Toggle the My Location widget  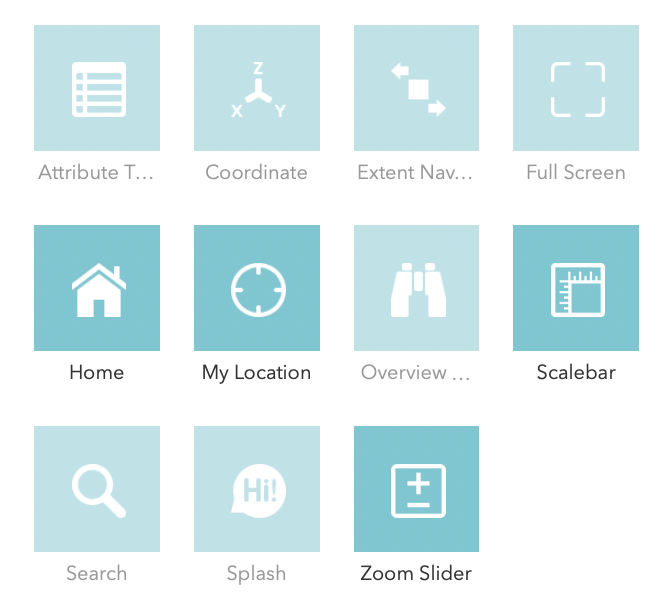257,288
